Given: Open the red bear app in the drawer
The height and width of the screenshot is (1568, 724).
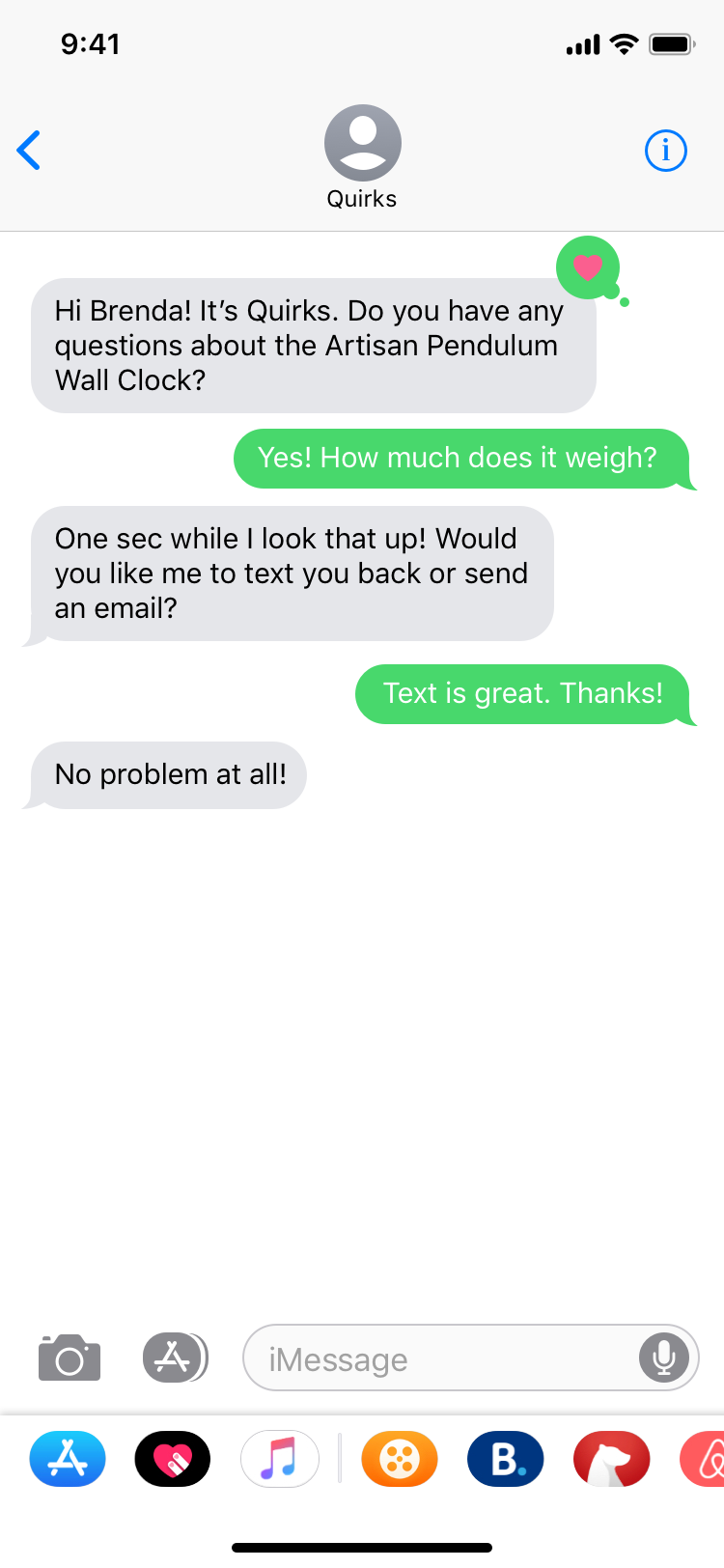Looking at the screenshot, I should pyautogui.click(x=612, y=1458).
